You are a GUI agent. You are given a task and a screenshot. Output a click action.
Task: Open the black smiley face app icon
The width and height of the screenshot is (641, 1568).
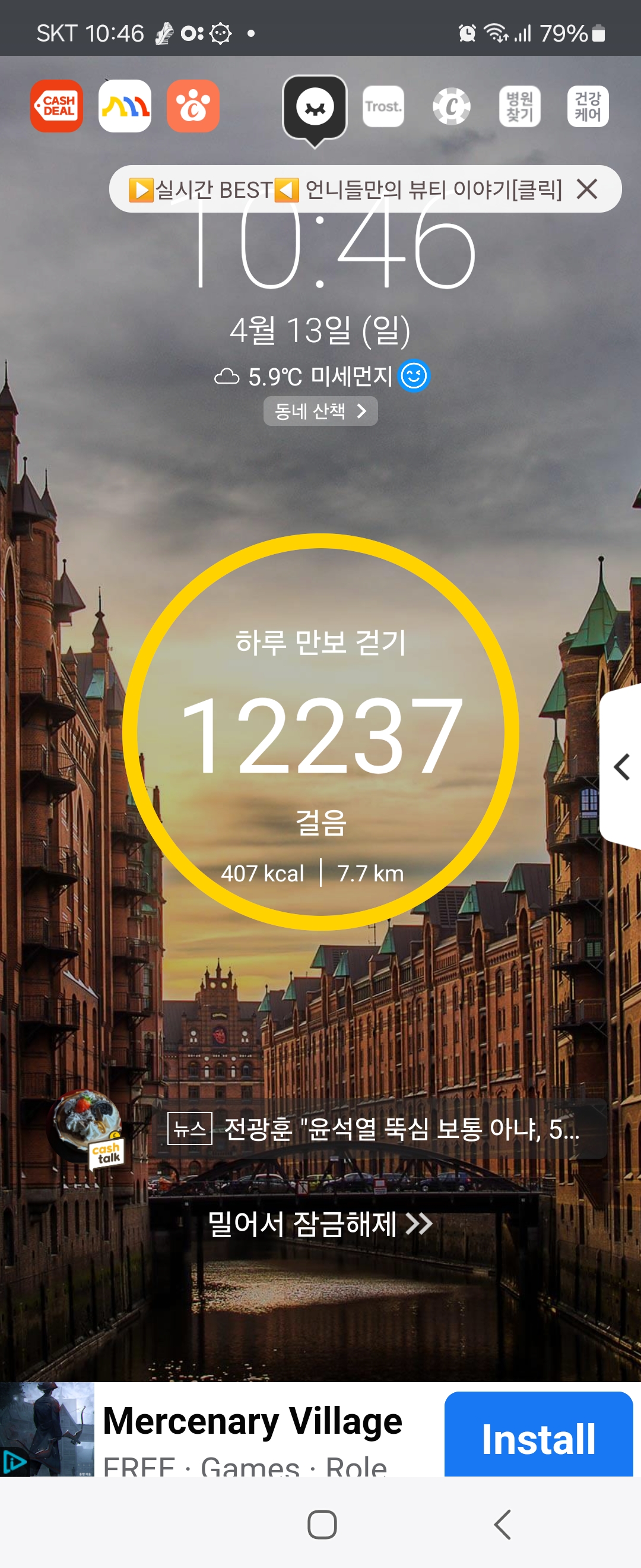315,108
